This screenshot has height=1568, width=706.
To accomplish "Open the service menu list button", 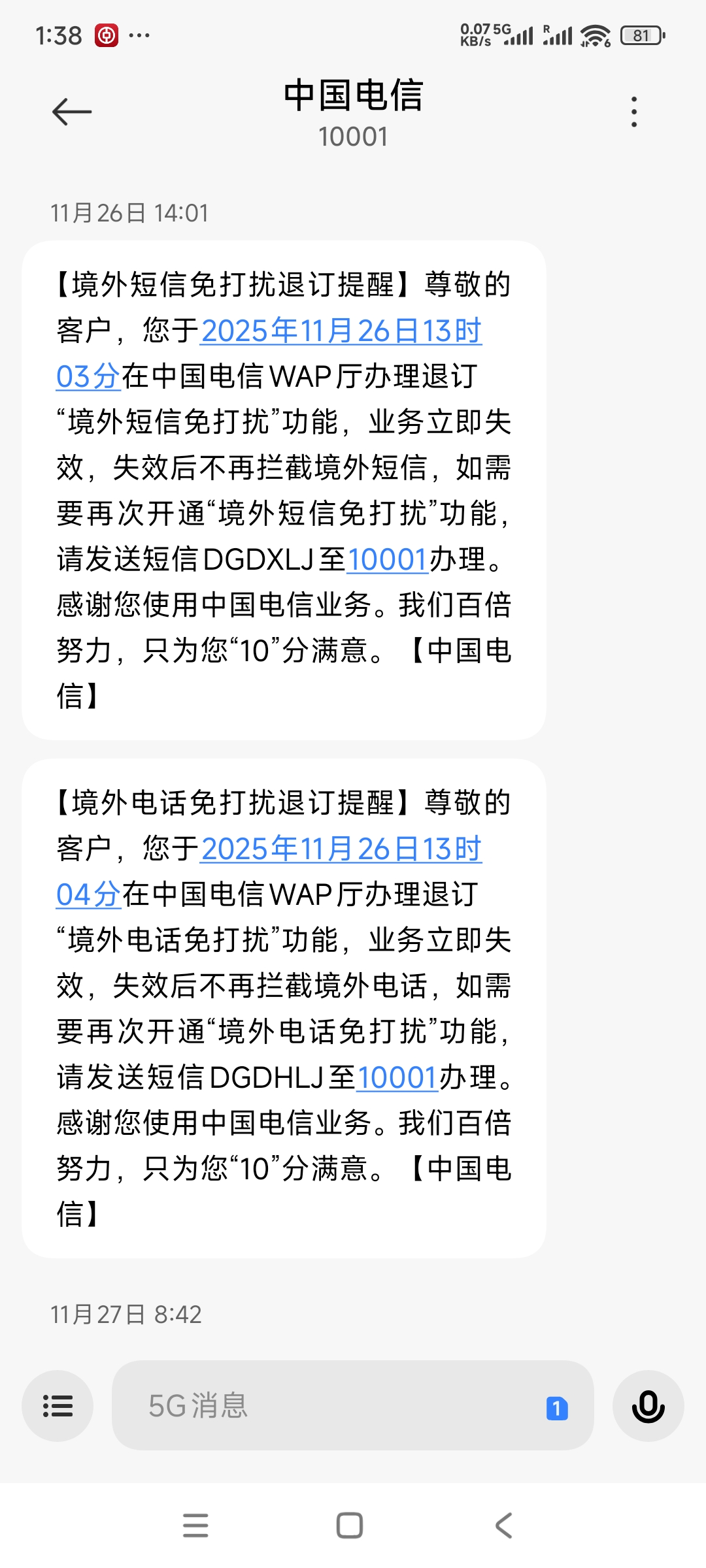I will [58, 1406].
